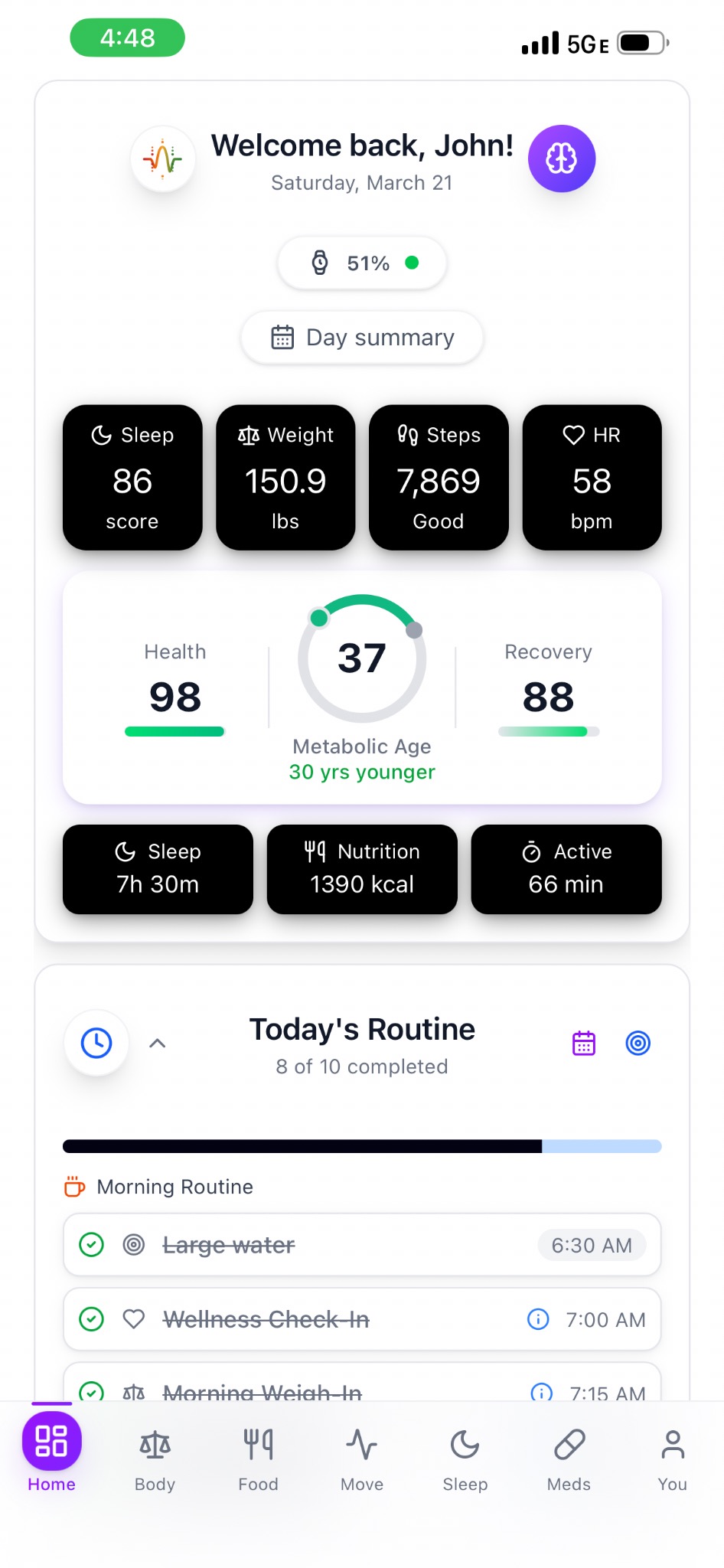Select the 6:30 AM time pill on Large water
Viewport: 724px width, 1568px height.
[591, 1245]
